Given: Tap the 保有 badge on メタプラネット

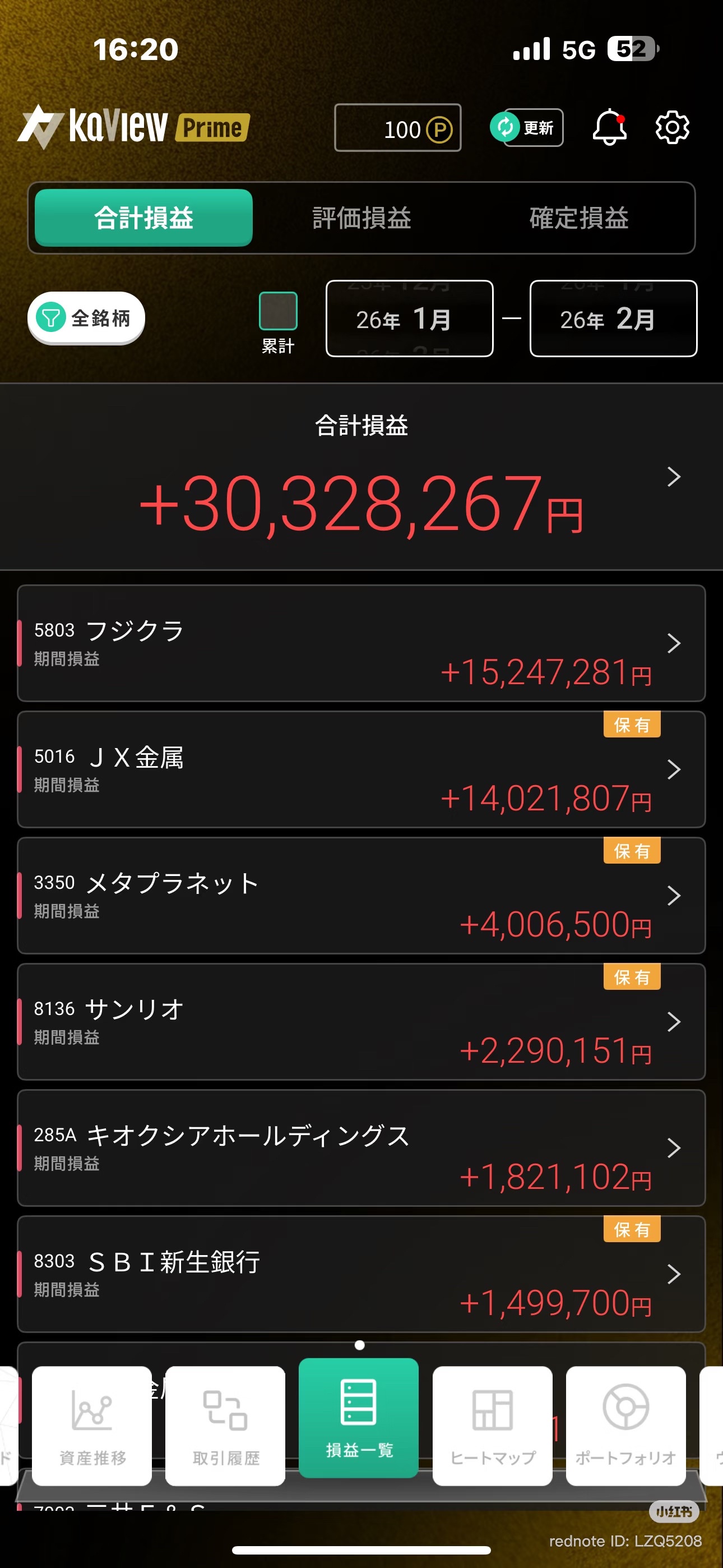Looking at the screenshot, I should pos(632,851).
